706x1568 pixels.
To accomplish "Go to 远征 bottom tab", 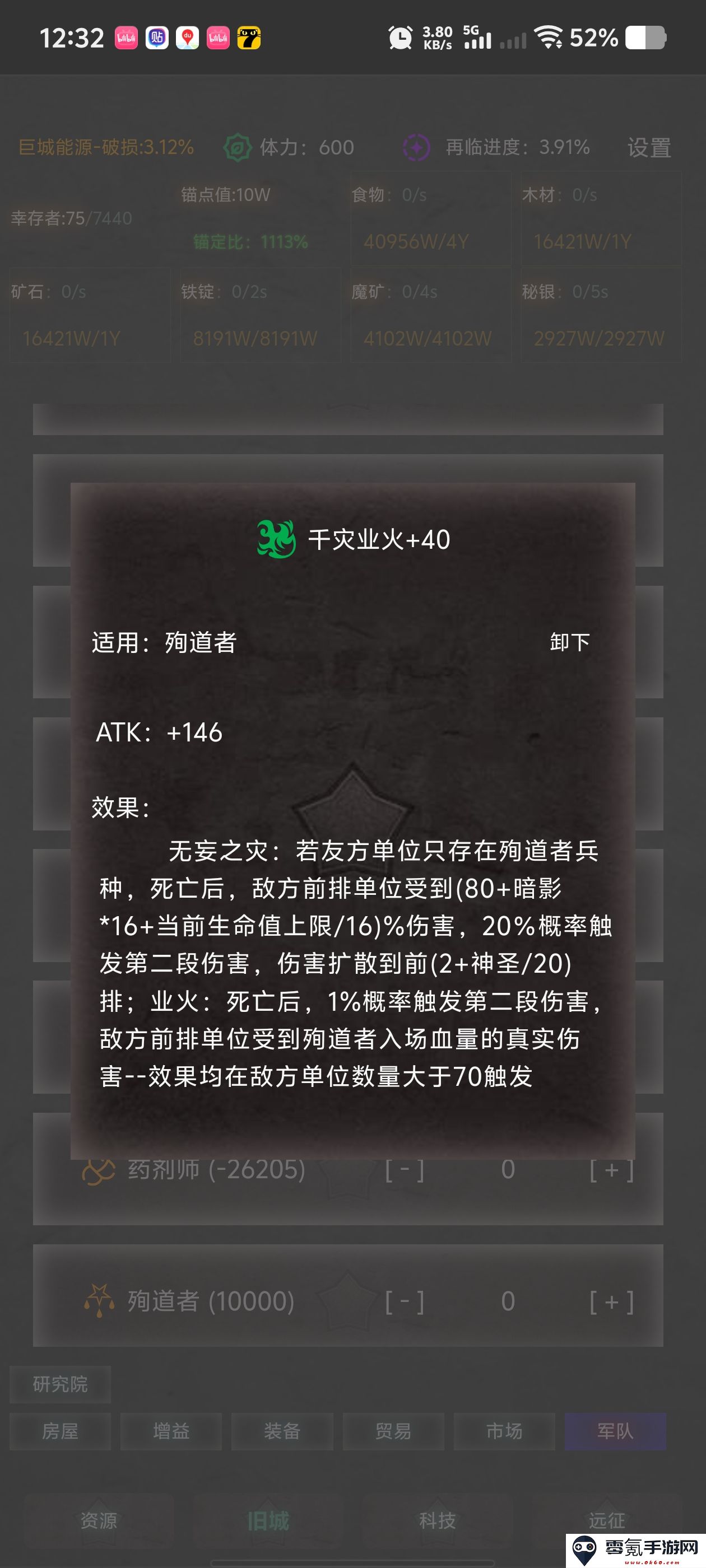I will (x=607, y=1519).
